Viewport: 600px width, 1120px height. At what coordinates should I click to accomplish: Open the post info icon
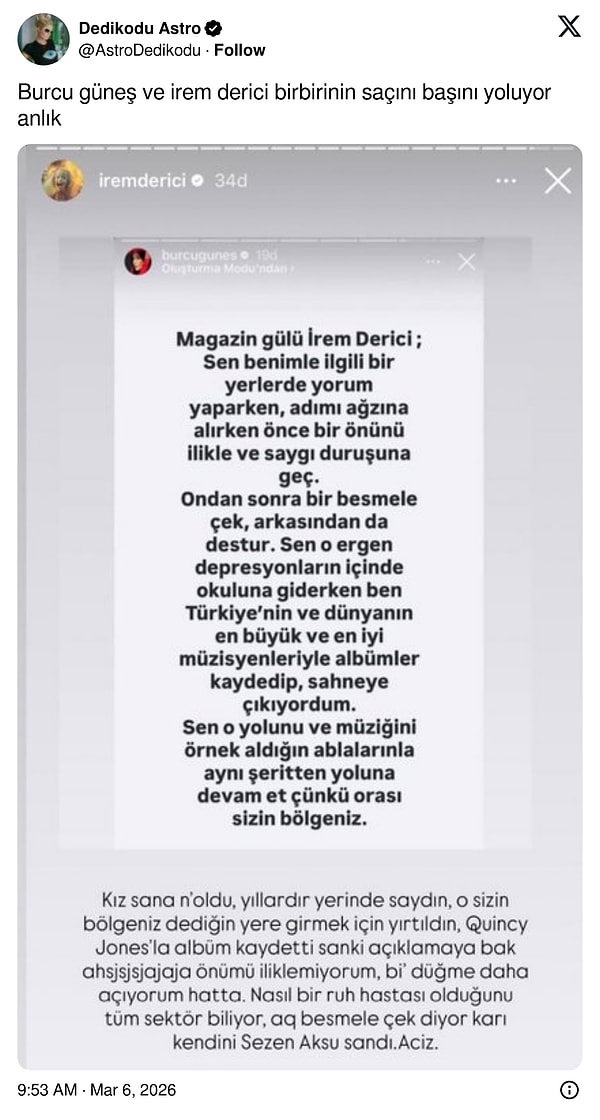(x=569, y=1089)
